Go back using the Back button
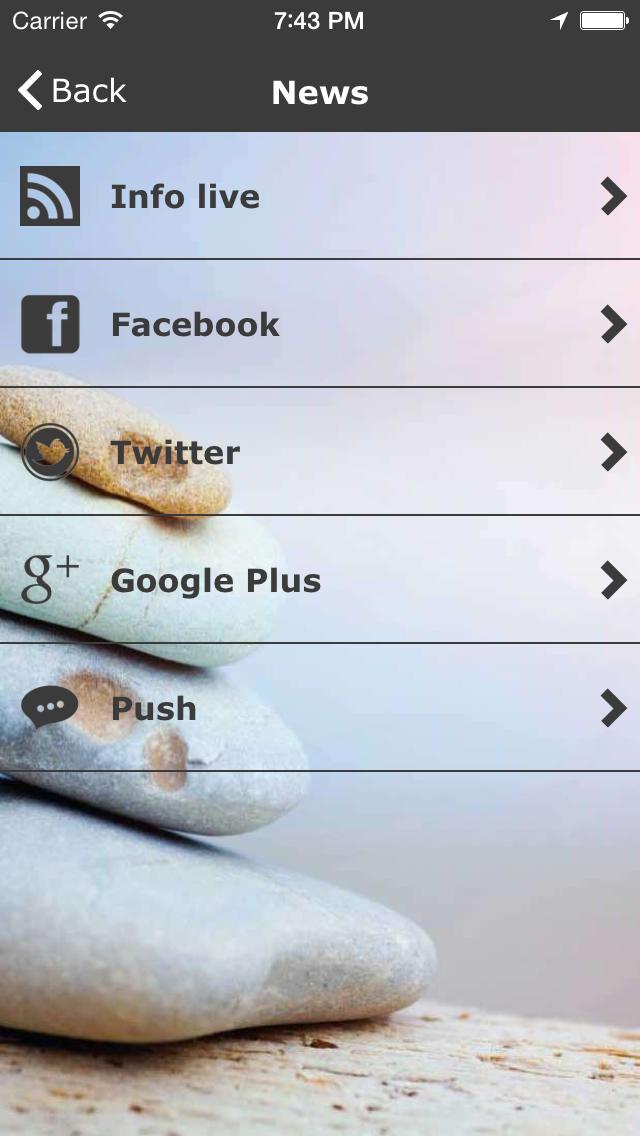The height and width of the screenshot is (1136, 640). (72, 91)
